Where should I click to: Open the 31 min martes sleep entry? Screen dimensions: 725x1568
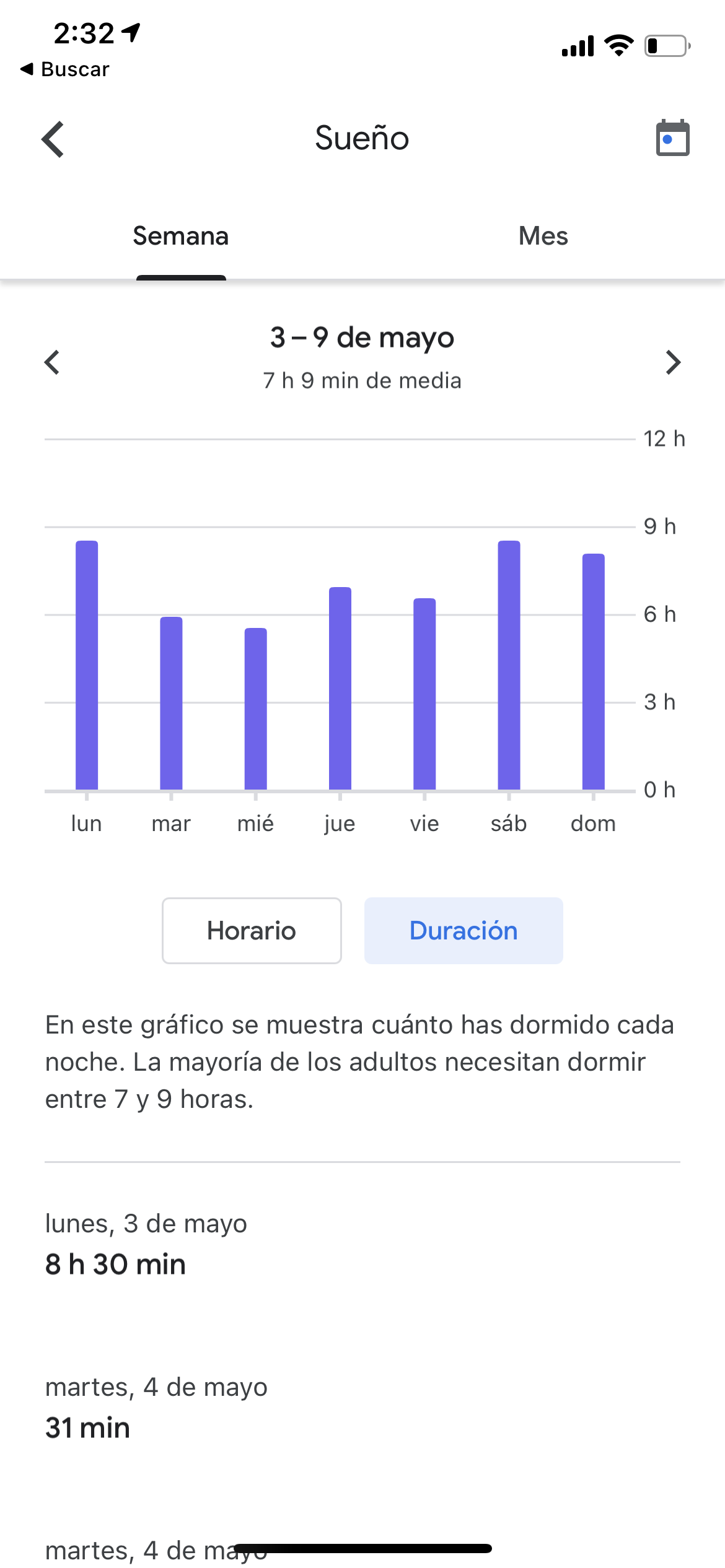[362, 1408]
